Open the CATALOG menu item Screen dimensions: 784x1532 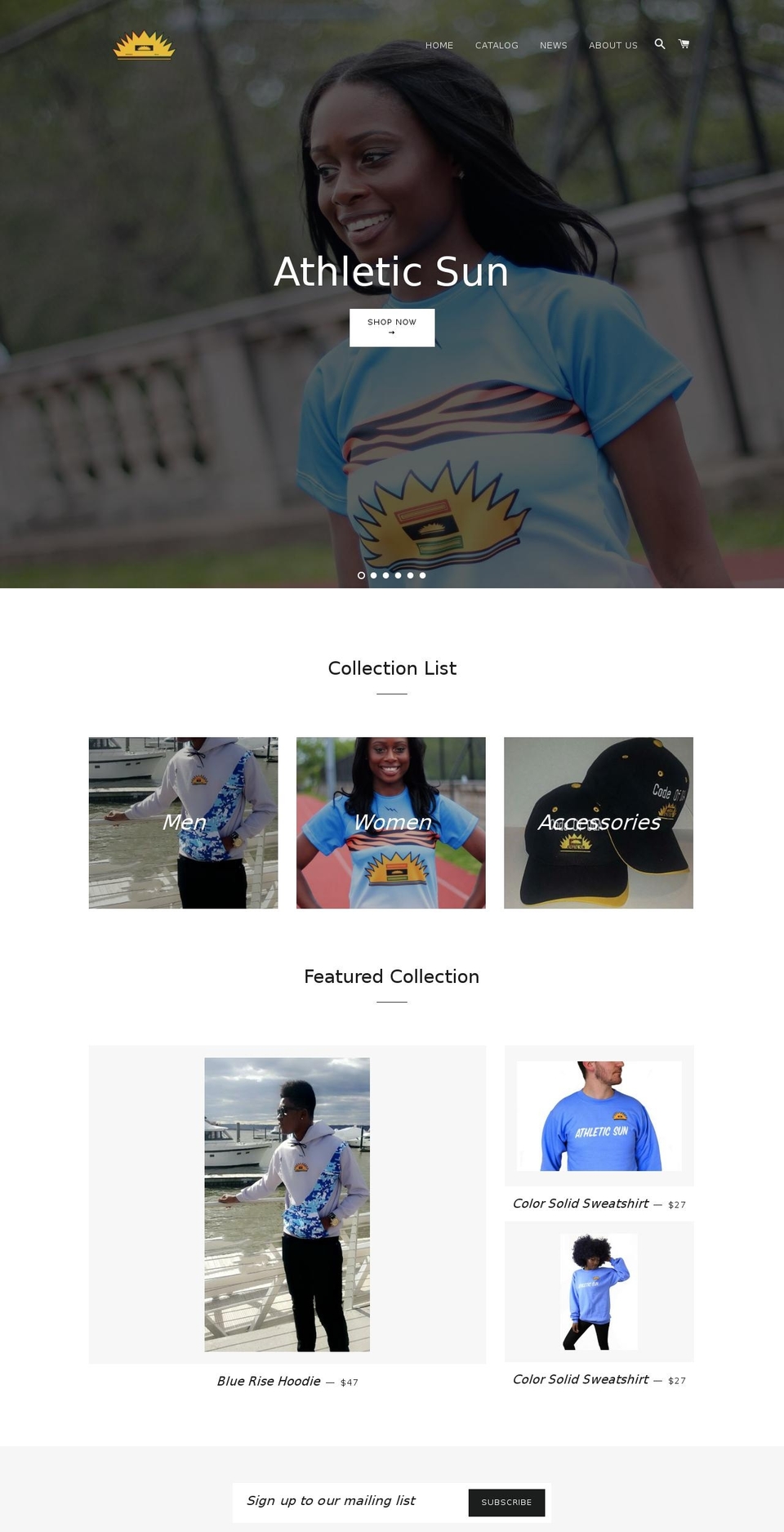pos(497,46)
